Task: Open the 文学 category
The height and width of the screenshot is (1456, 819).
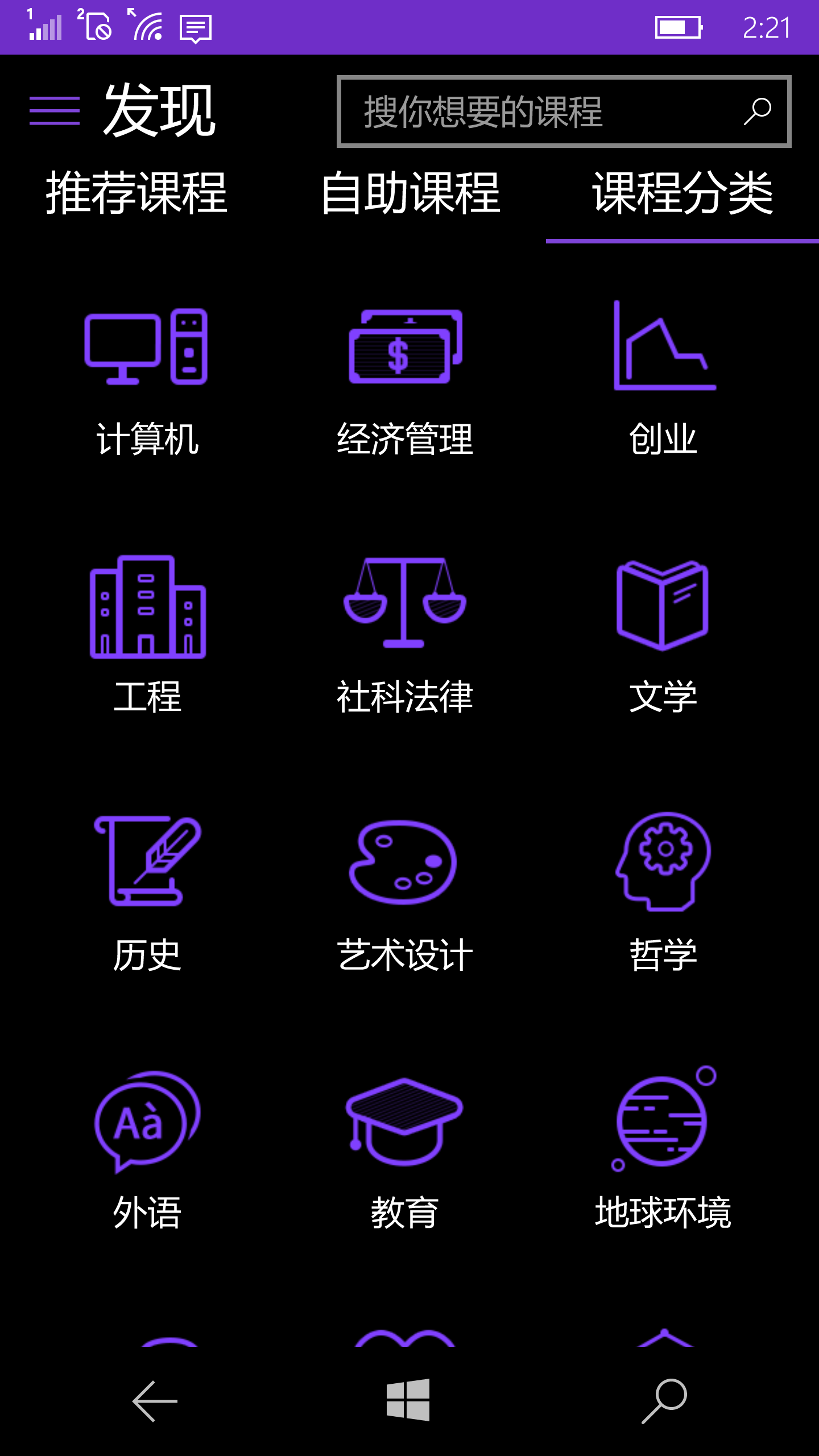Action: point(663,634)
